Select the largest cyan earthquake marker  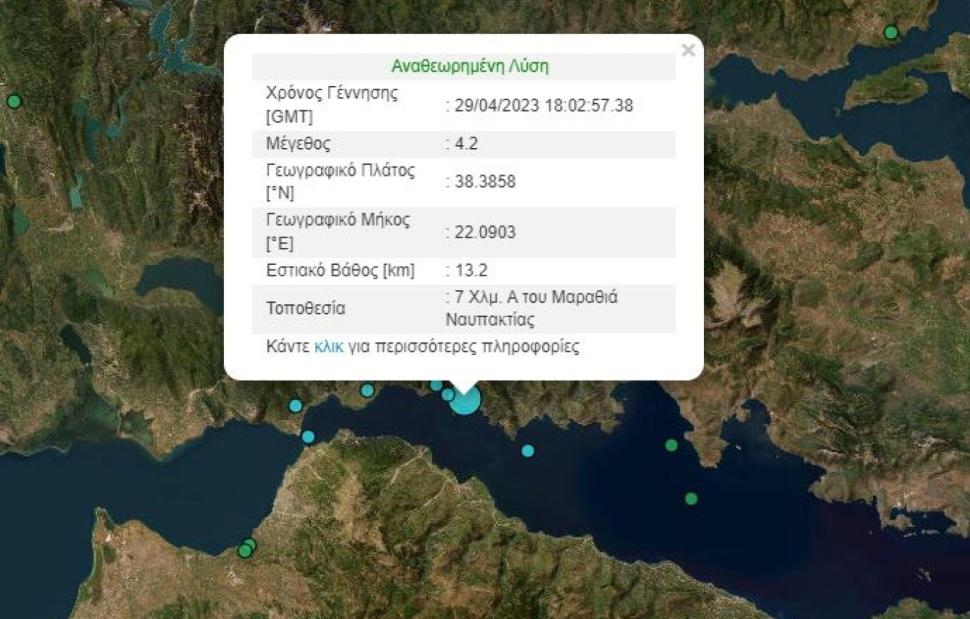[x=465, y=400]
